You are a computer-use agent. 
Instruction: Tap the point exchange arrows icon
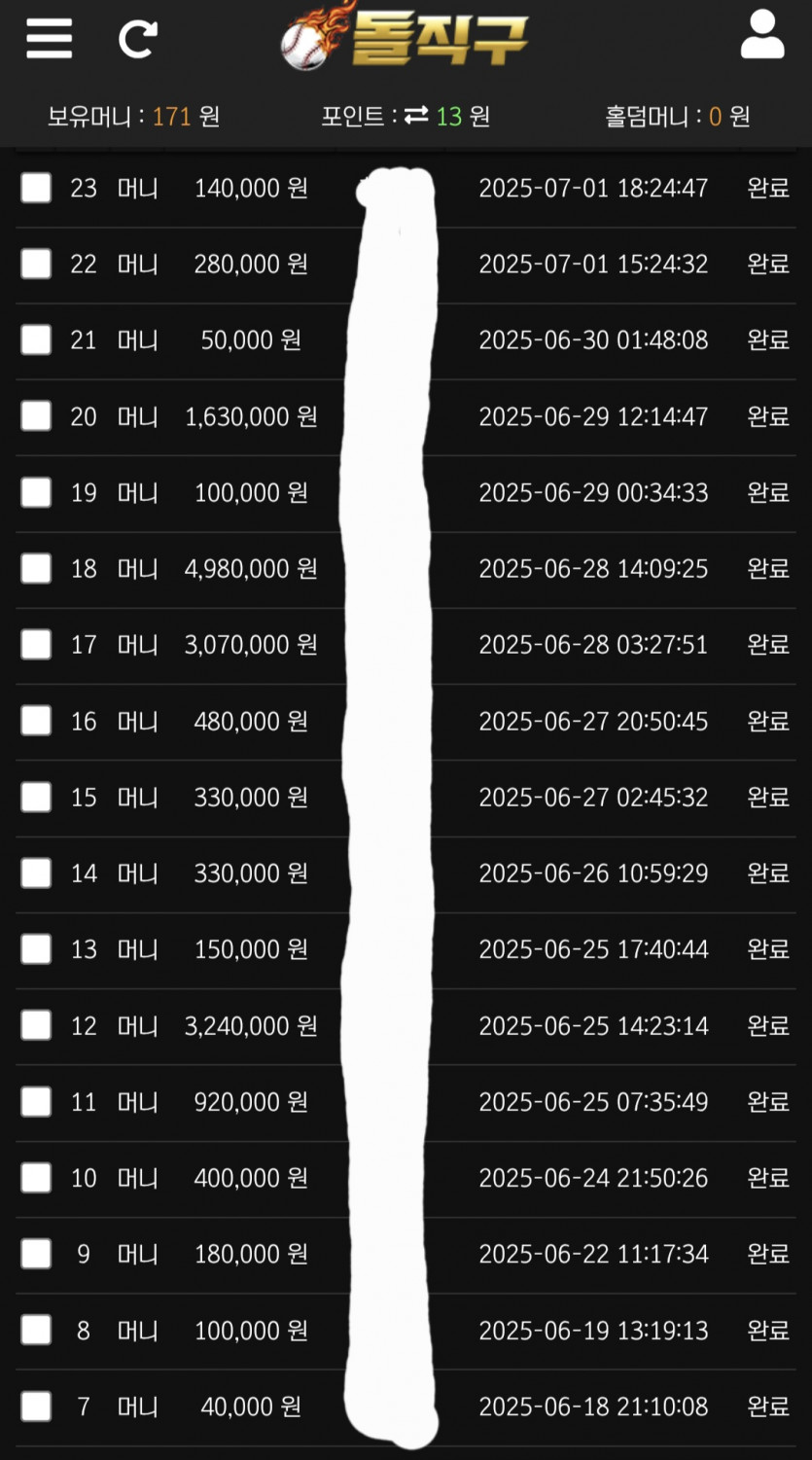(416, 116)
